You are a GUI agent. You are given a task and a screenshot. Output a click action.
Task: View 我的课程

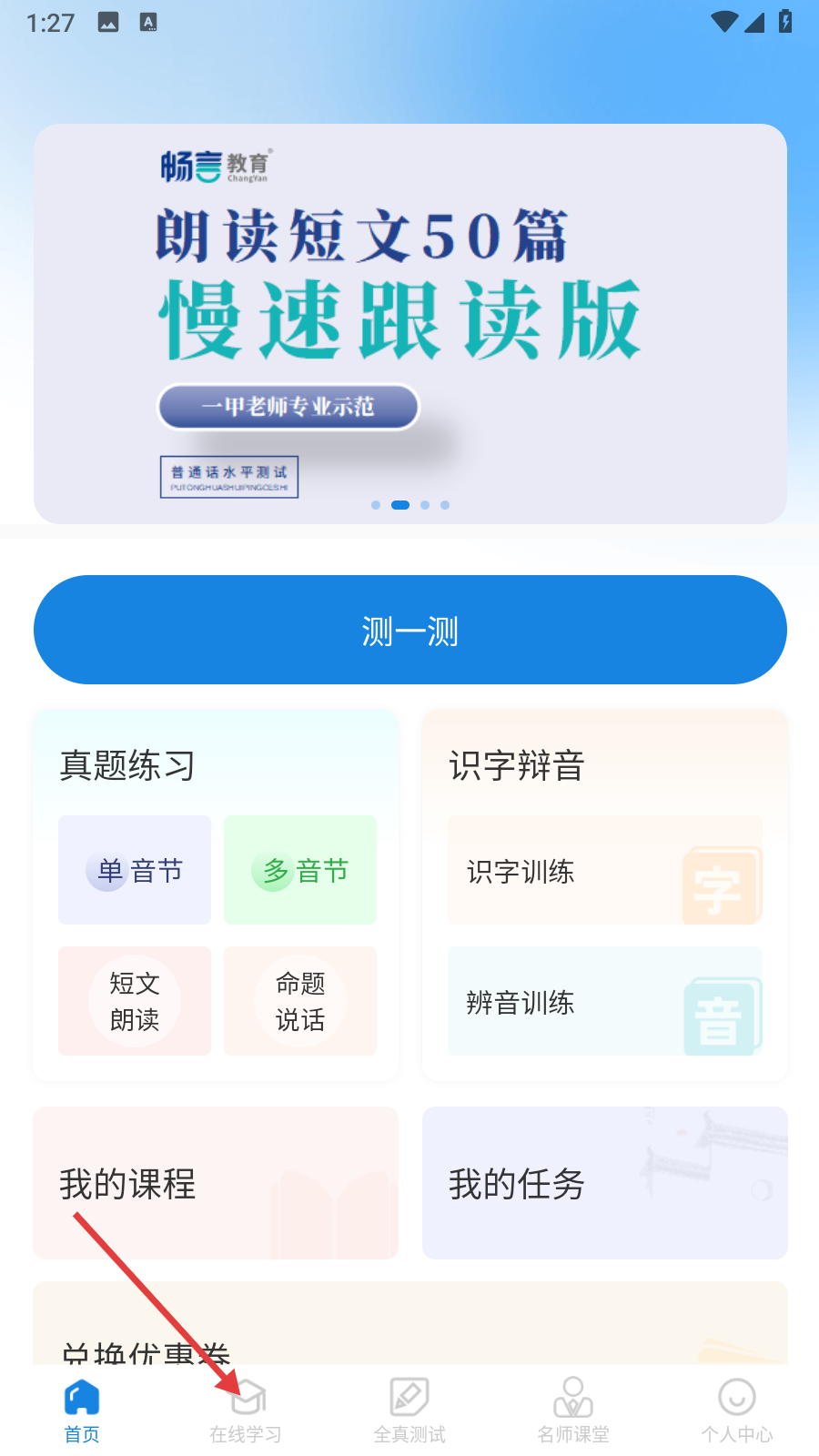pos(216,1183)
